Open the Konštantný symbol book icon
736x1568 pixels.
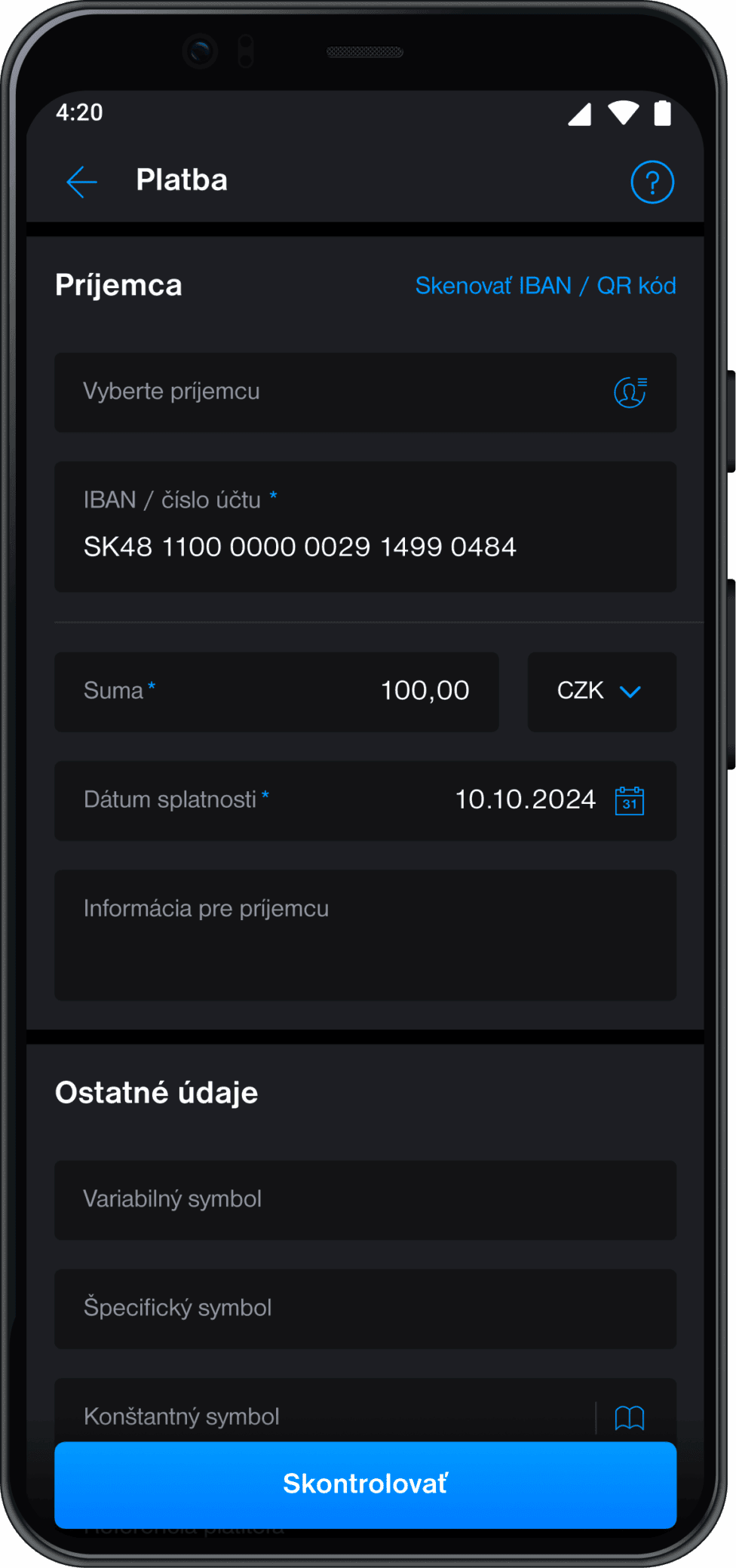(630, 1418)
